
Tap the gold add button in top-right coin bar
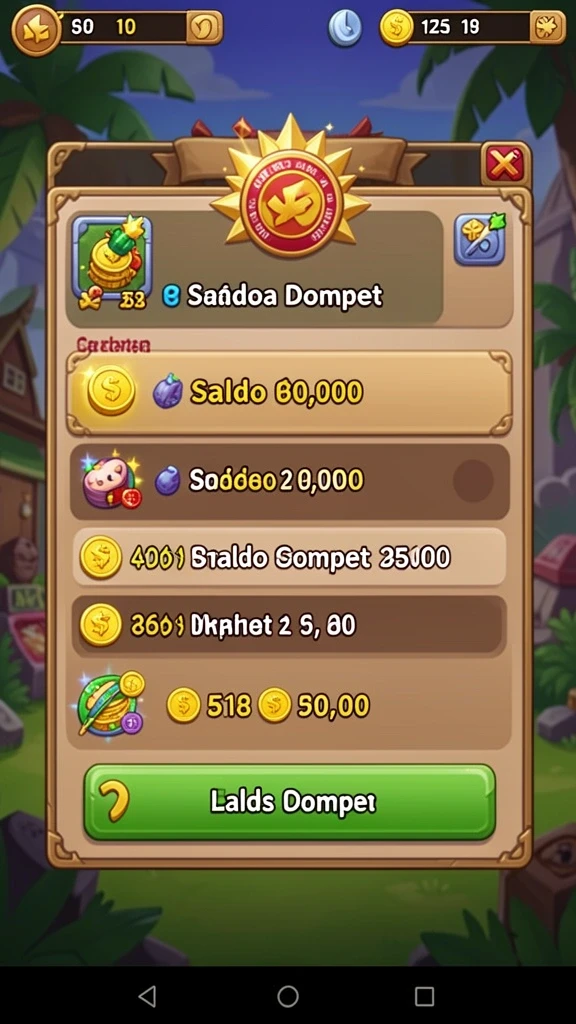click(x=547, y=27)
